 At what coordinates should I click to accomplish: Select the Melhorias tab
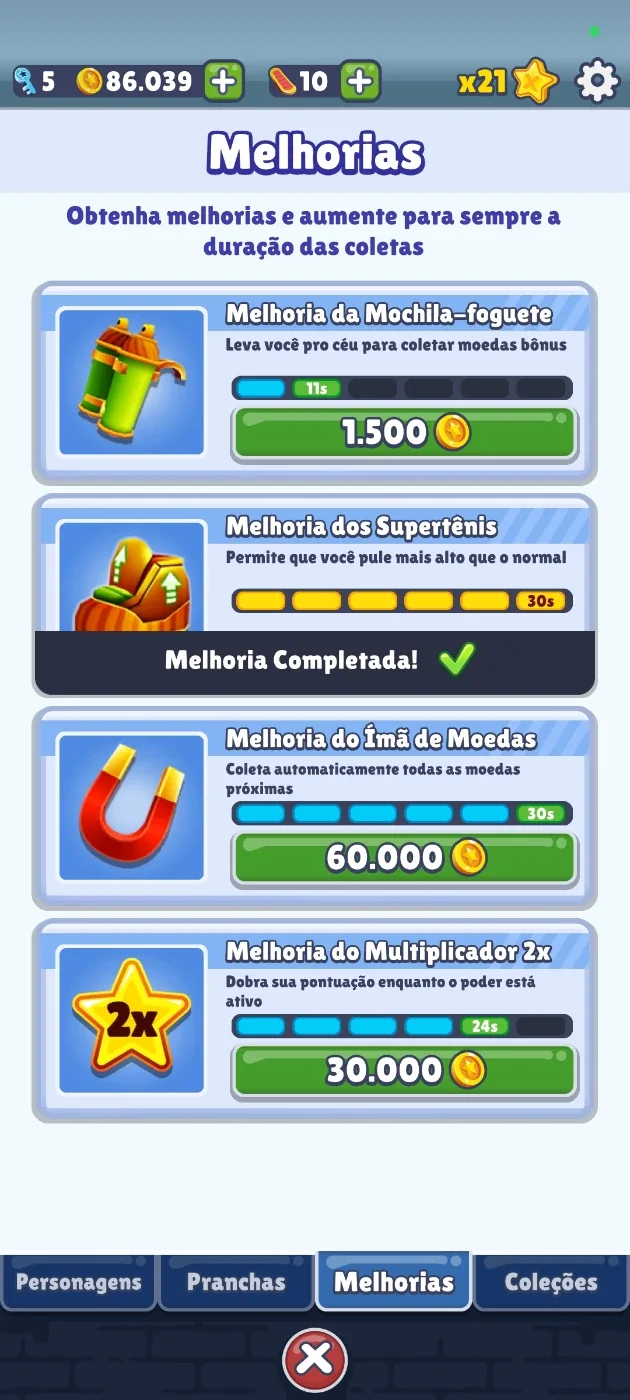click(394, 1281)
